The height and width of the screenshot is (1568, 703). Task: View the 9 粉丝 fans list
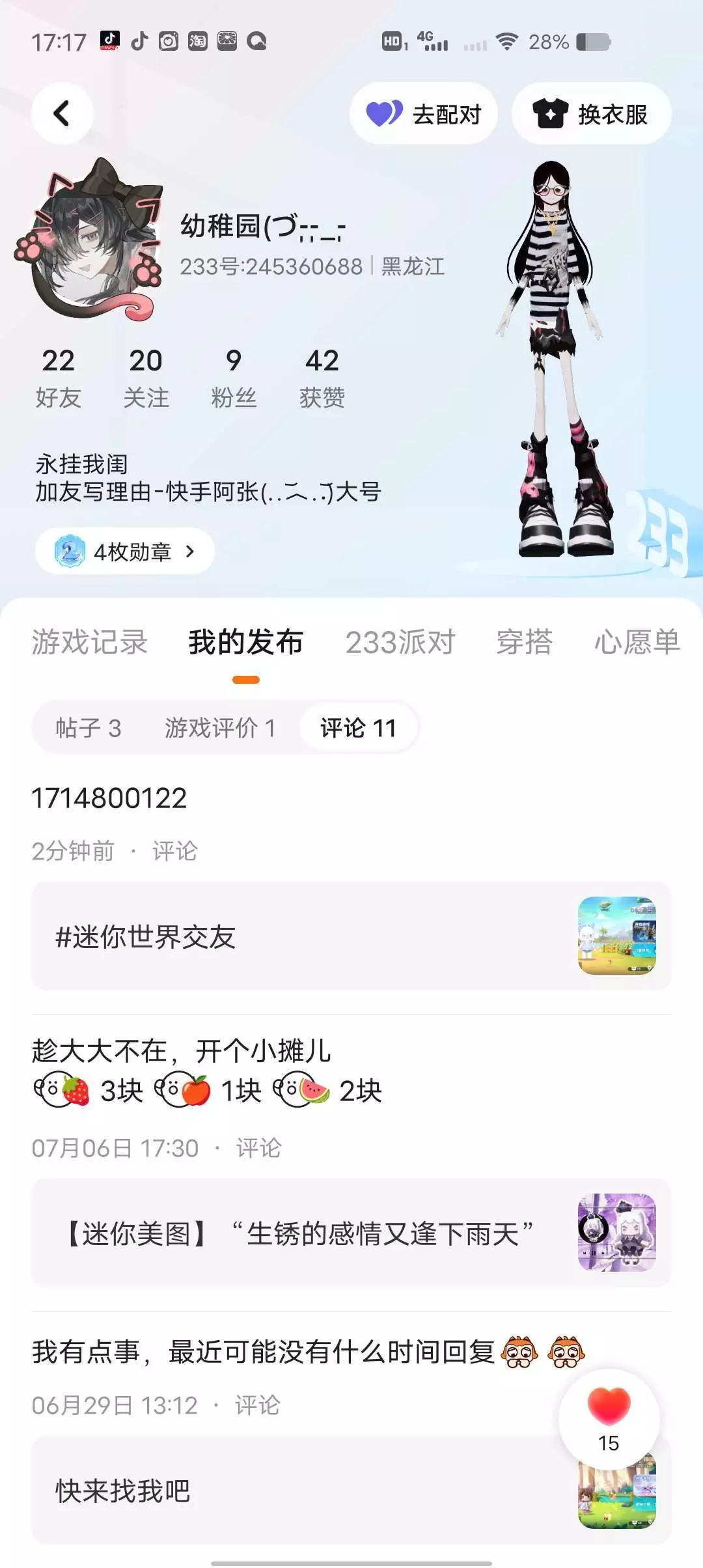click(234, 378)
